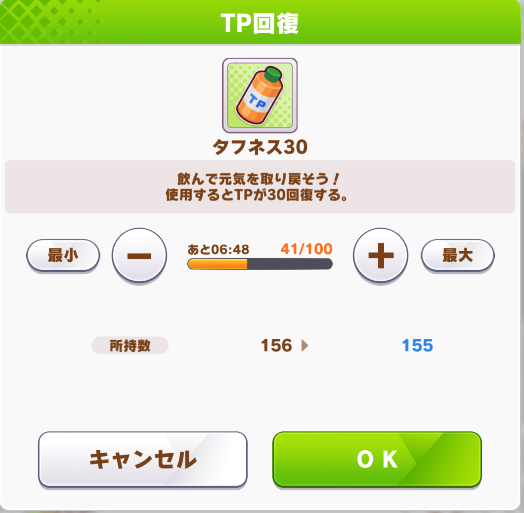Set quantity to maximum with 最大

coord(457,255)
